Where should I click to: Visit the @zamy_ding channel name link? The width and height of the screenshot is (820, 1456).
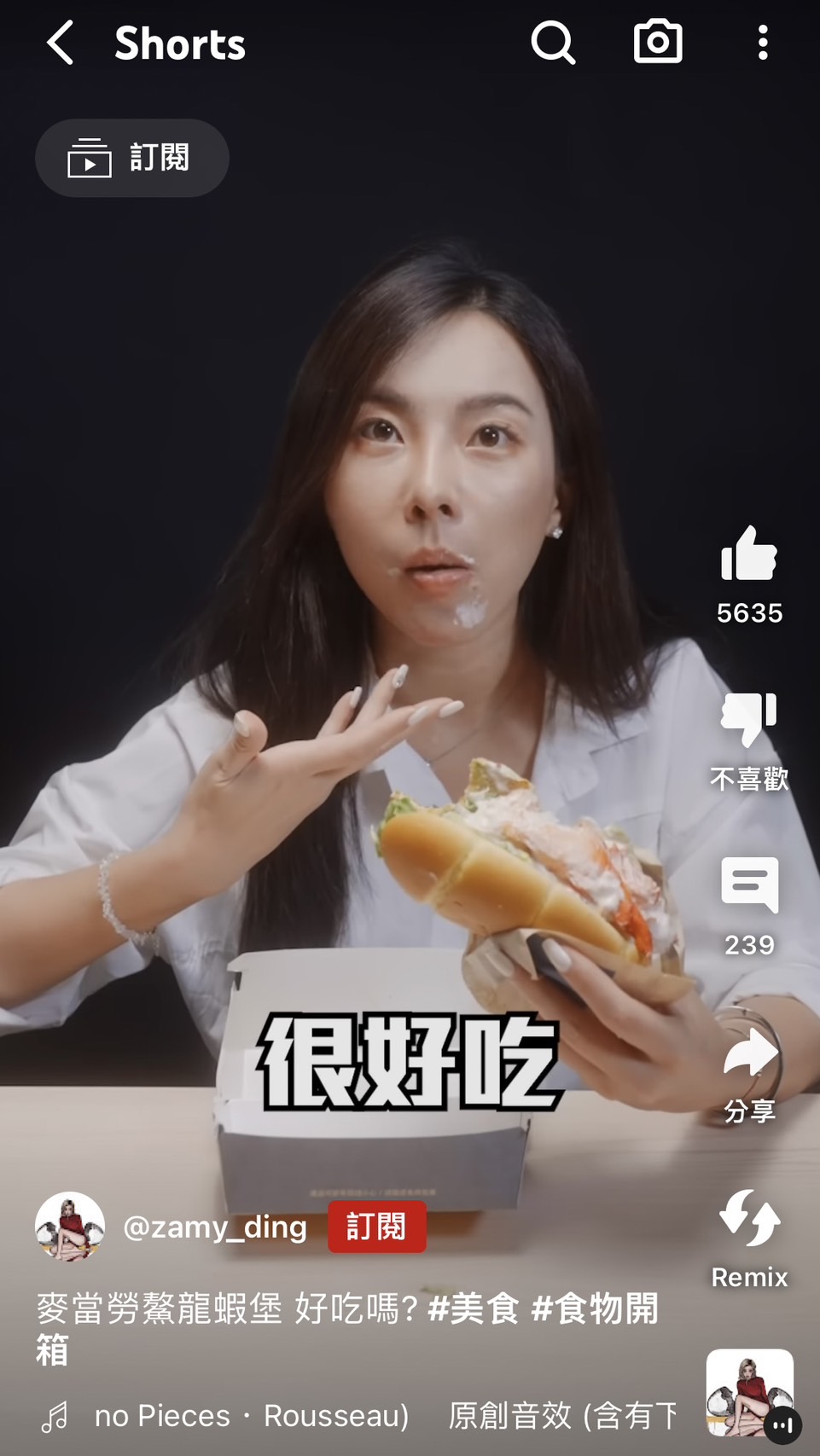(215, 1227)
